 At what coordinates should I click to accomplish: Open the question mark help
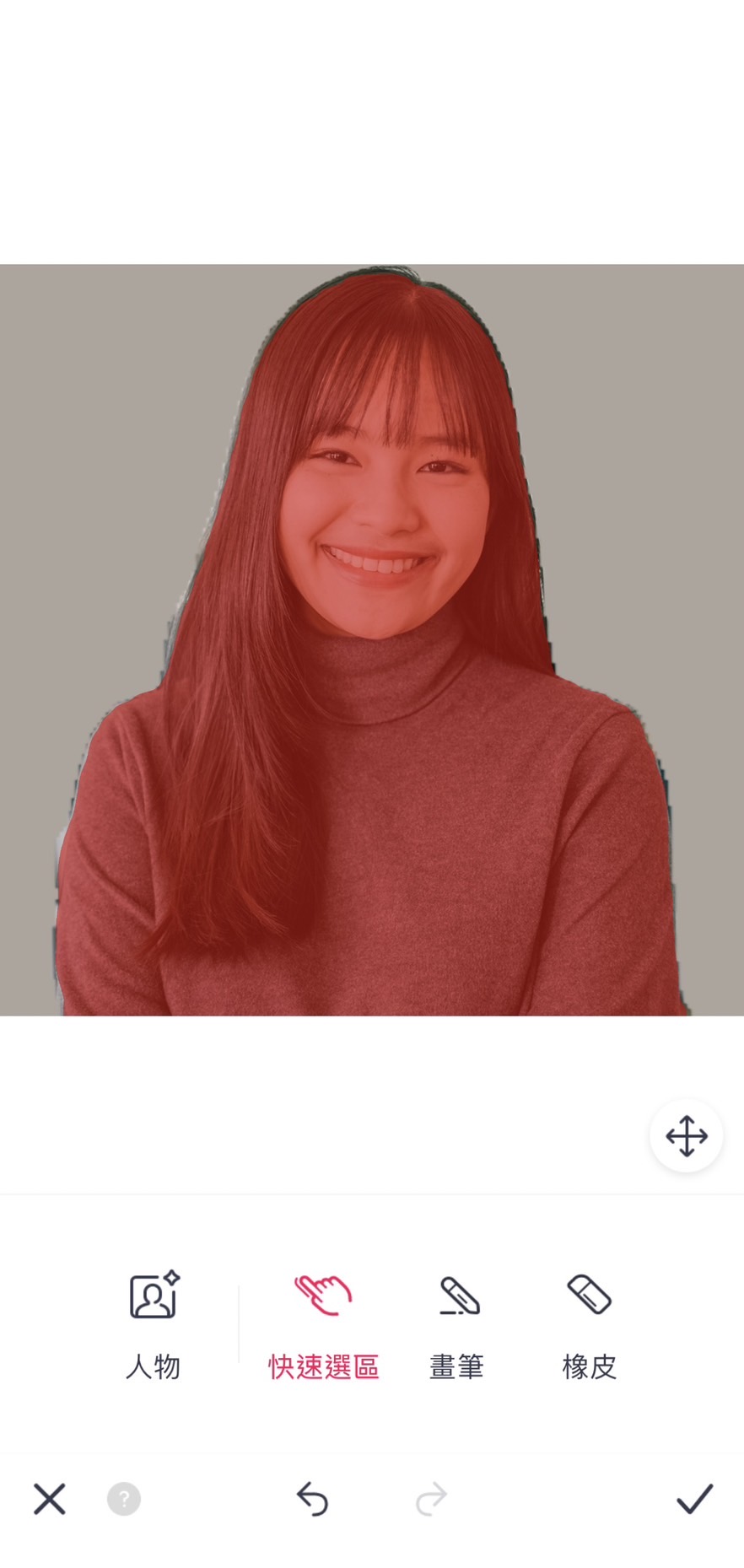click(x=124, y=1499)
